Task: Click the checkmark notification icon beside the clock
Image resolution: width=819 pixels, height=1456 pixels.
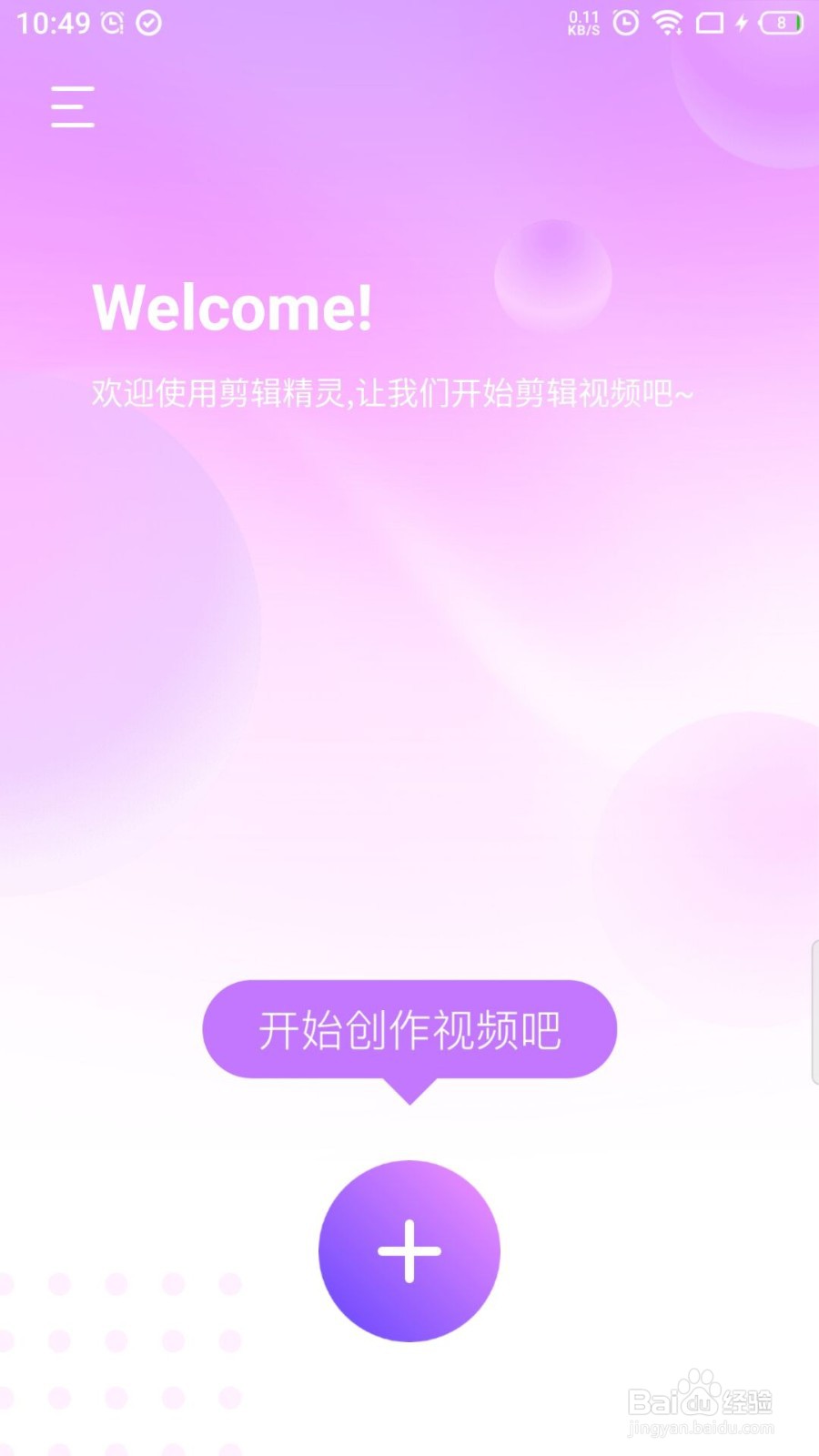Action: tap(147, 23)
